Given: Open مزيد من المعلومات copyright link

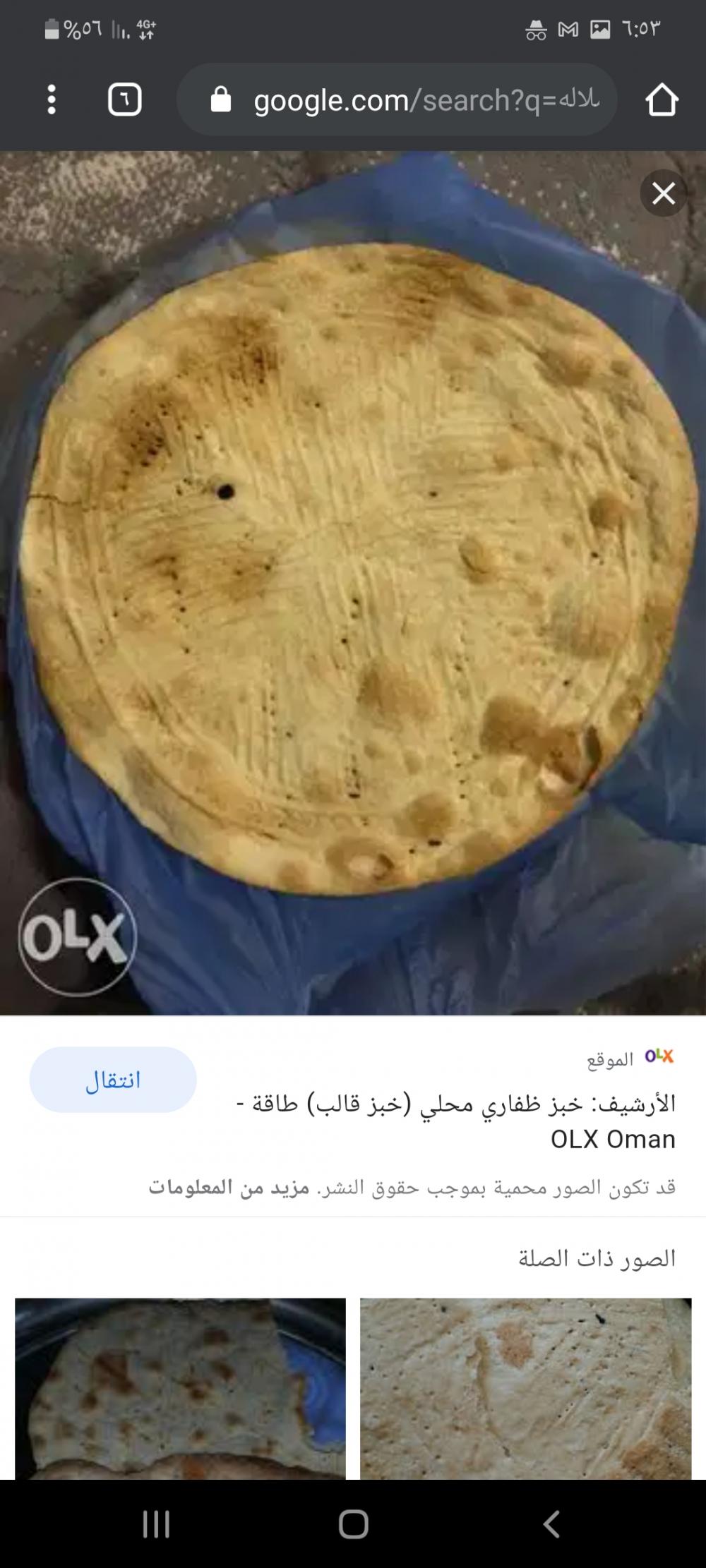Looking at the screenshot, I should click(229, 1188).
